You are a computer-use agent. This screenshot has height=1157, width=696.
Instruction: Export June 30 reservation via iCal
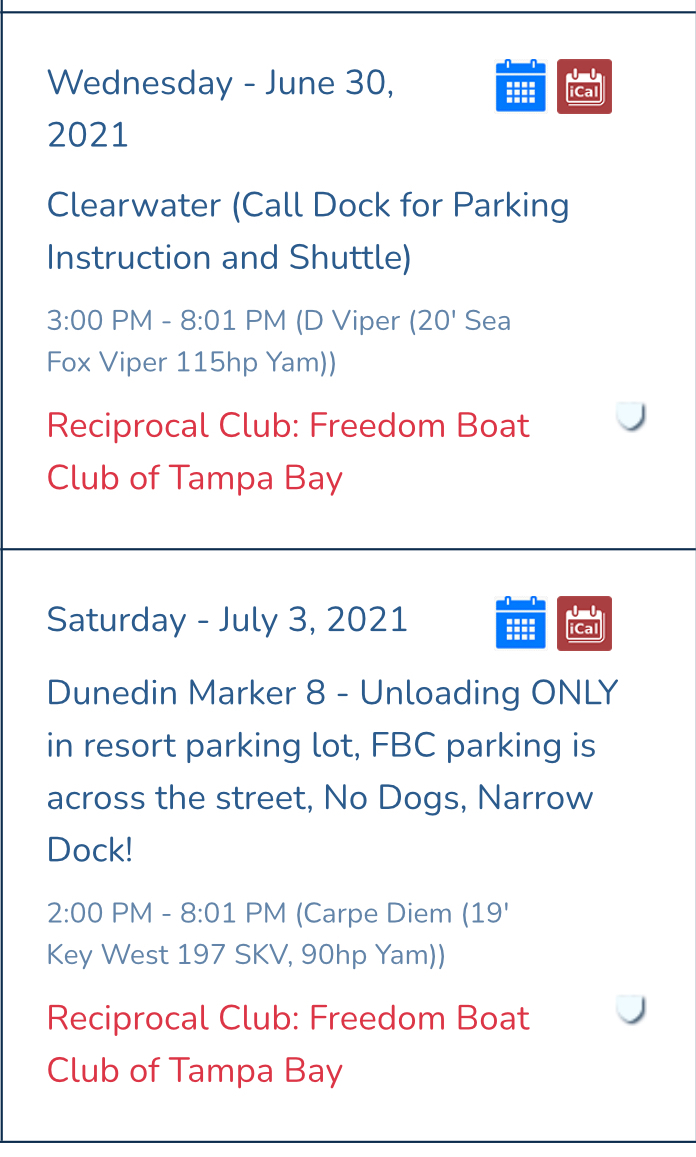click(584, 86)
